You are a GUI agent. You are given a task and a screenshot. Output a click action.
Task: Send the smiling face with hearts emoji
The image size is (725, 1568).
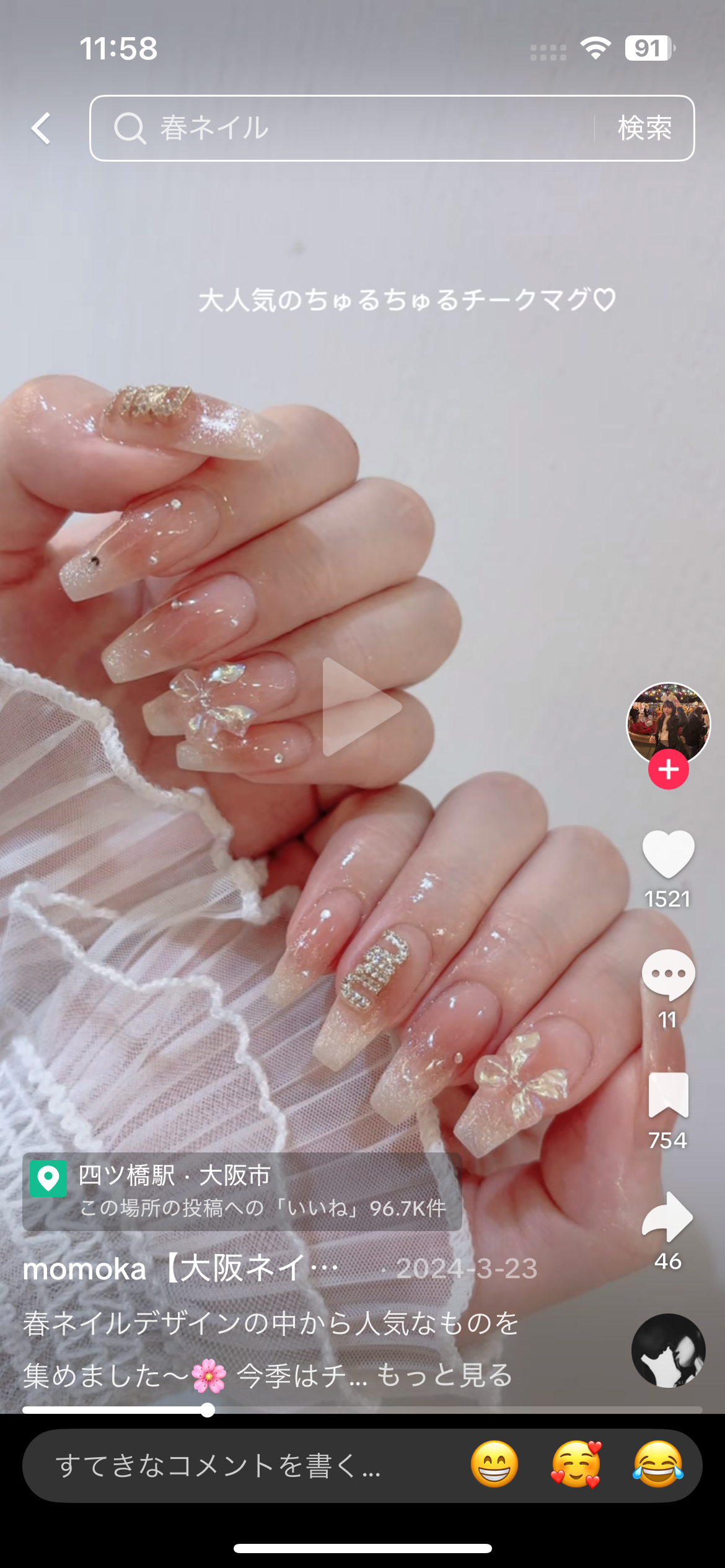coord(576,1465)
